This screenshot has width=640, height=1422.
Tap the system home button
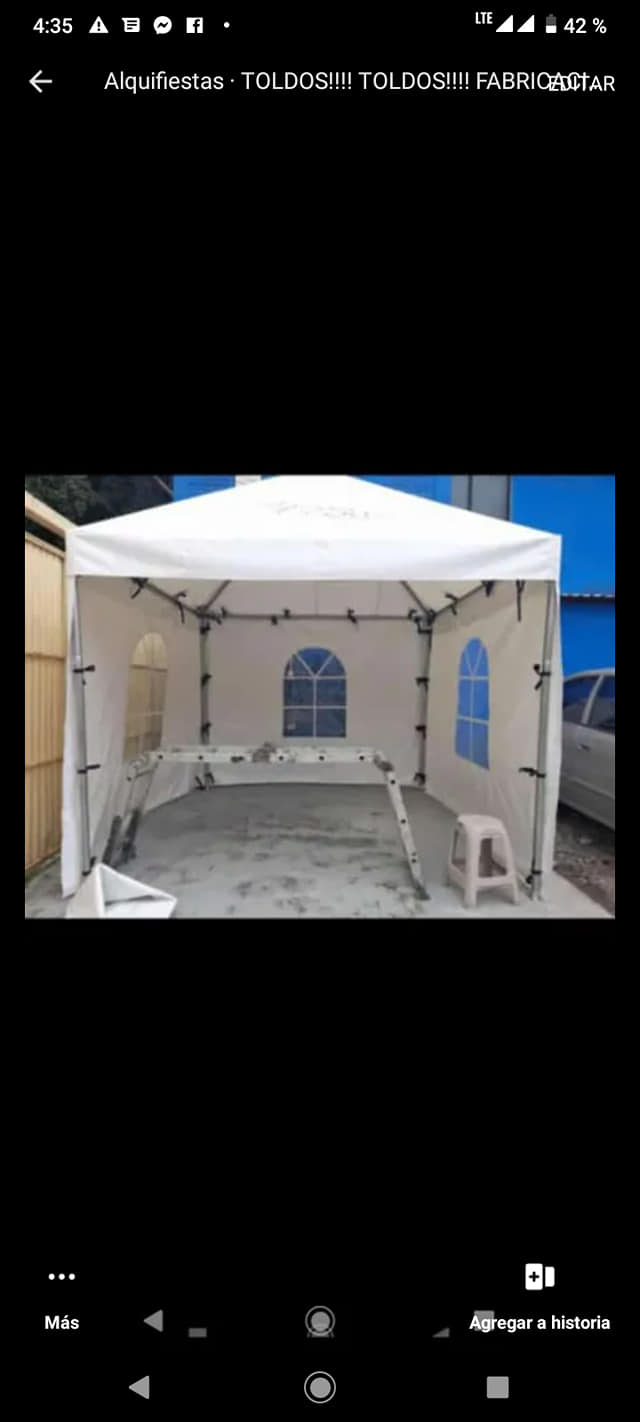coord(320,1387)
